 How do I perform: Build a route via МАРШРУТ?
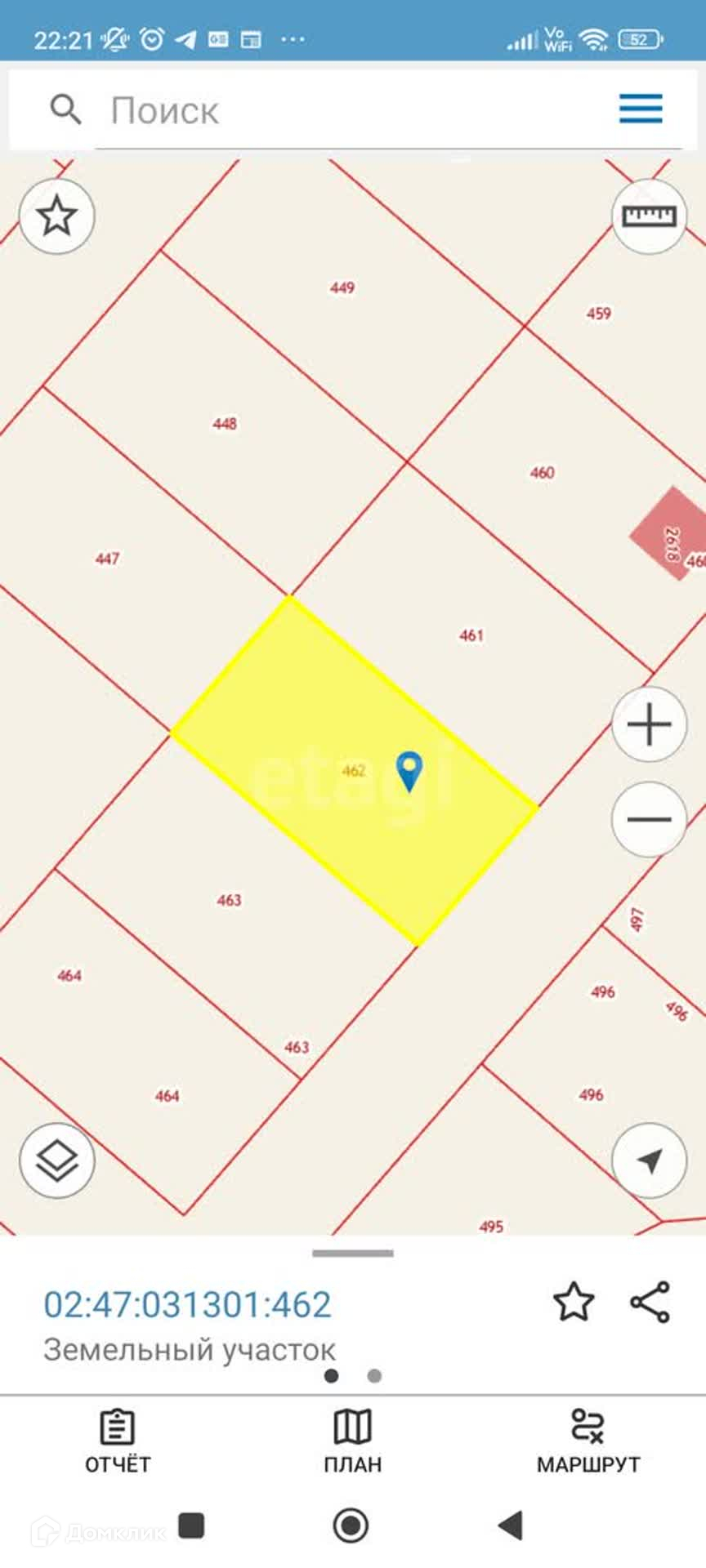point(588,1442)
